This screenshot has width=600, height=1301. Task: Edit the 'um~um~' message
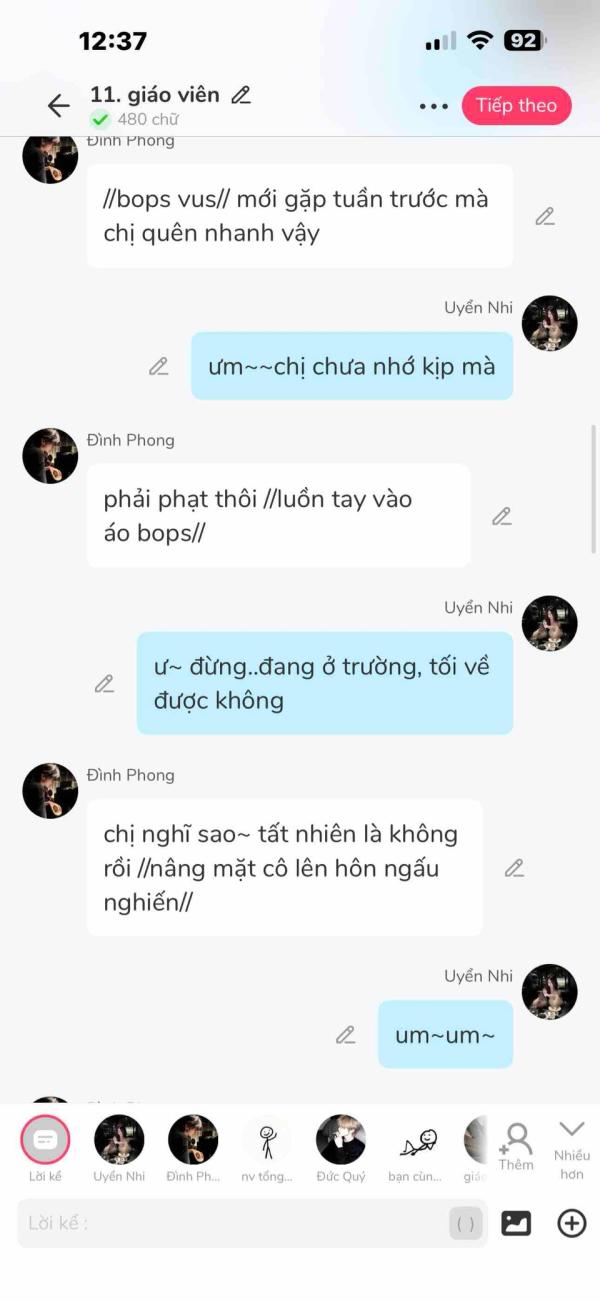pyautogui.click(x=345, y=1034)
